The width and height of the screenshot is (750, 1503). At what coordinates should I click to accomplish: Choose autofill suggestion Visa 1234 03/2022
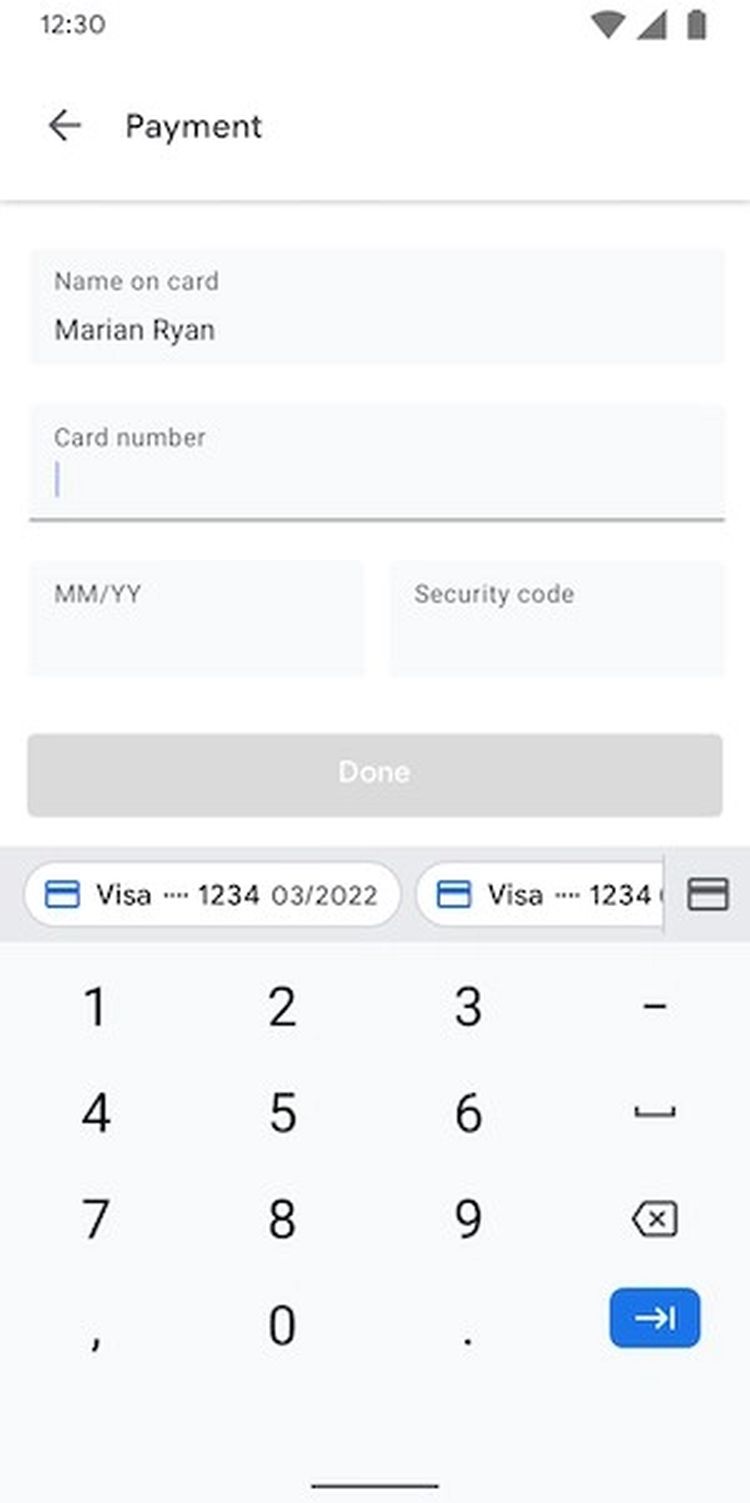(212, 895)
